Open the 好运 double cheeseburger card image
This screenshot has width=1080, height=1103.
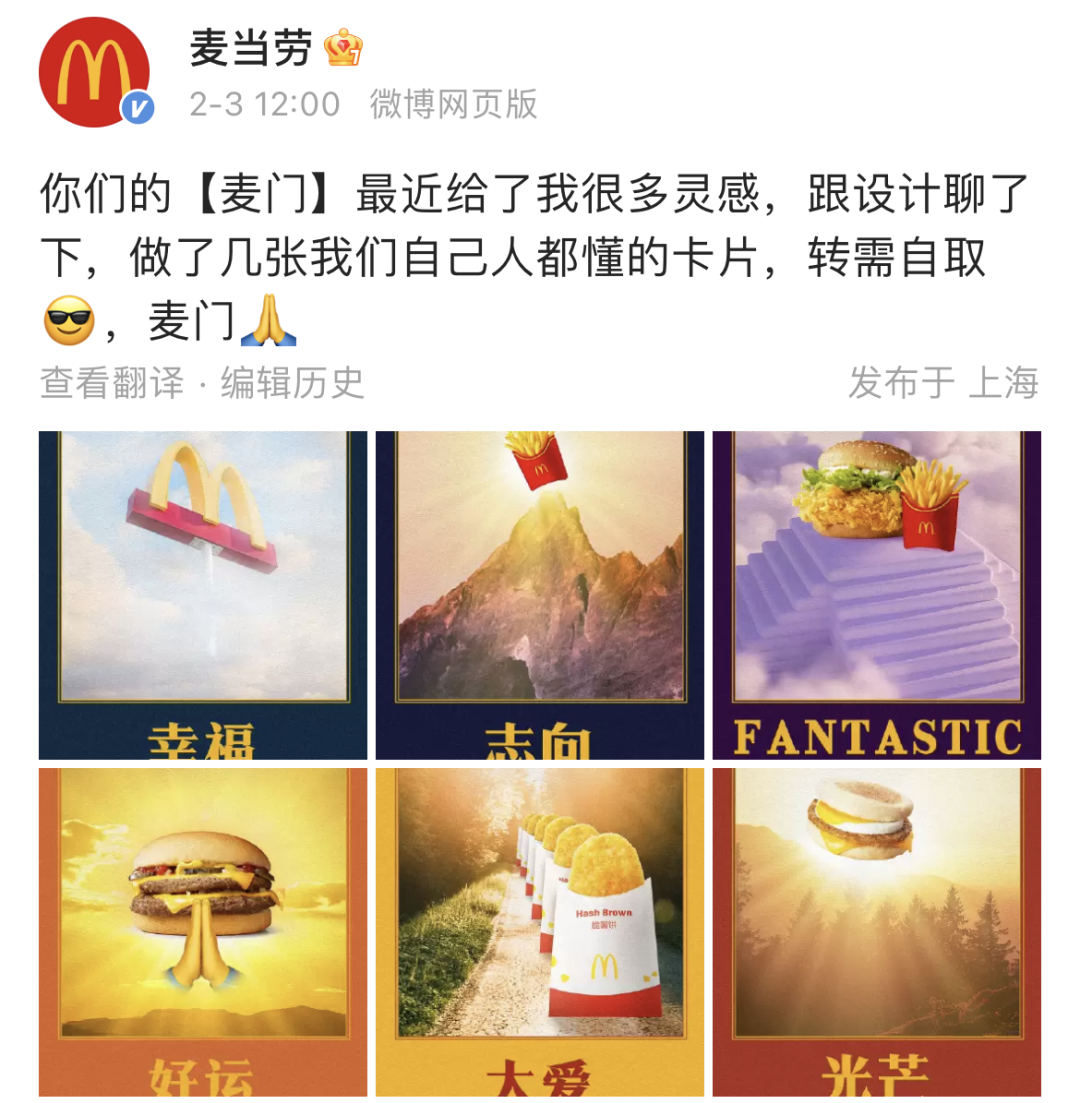click(x=203, y=931)
